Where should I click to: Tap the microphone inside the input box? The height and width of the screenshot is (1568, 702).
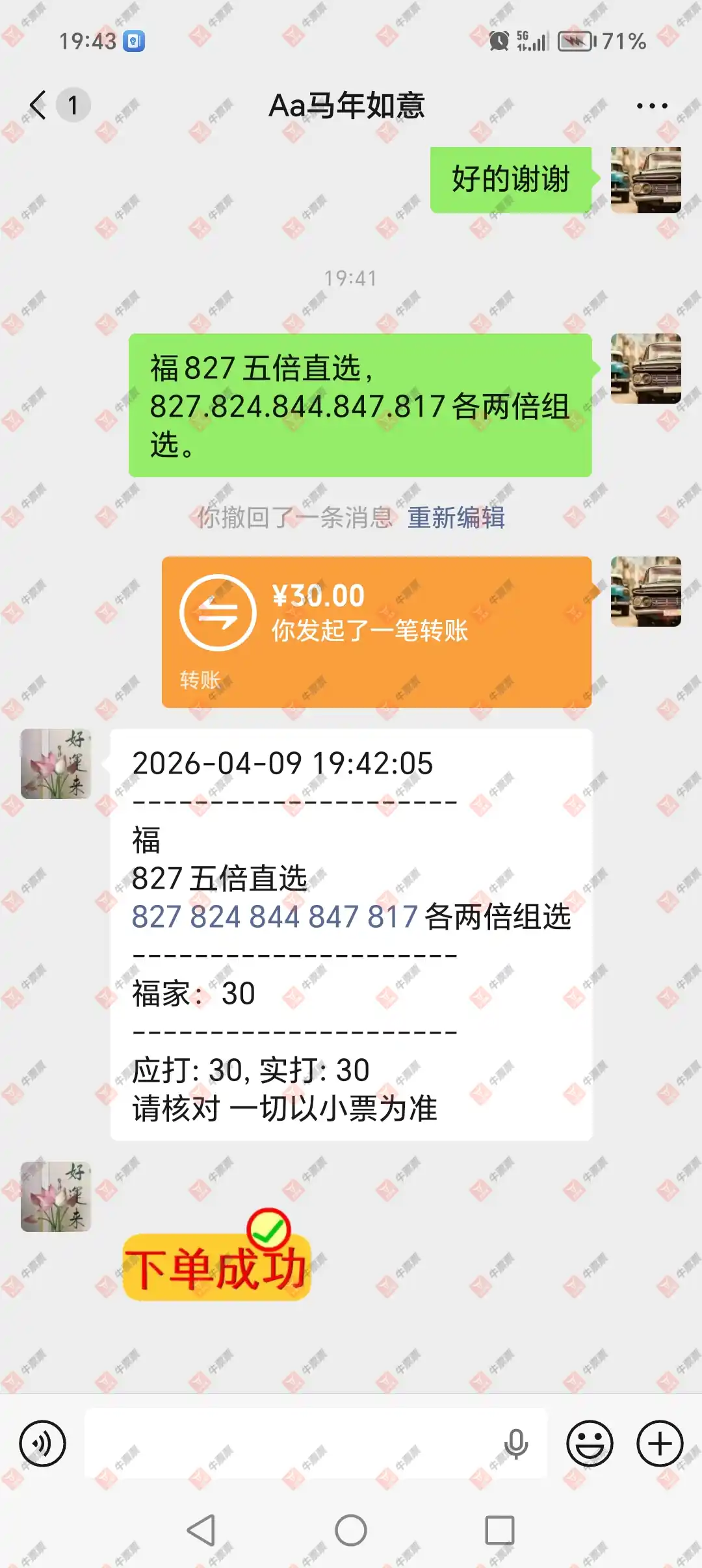(516, 1443)
